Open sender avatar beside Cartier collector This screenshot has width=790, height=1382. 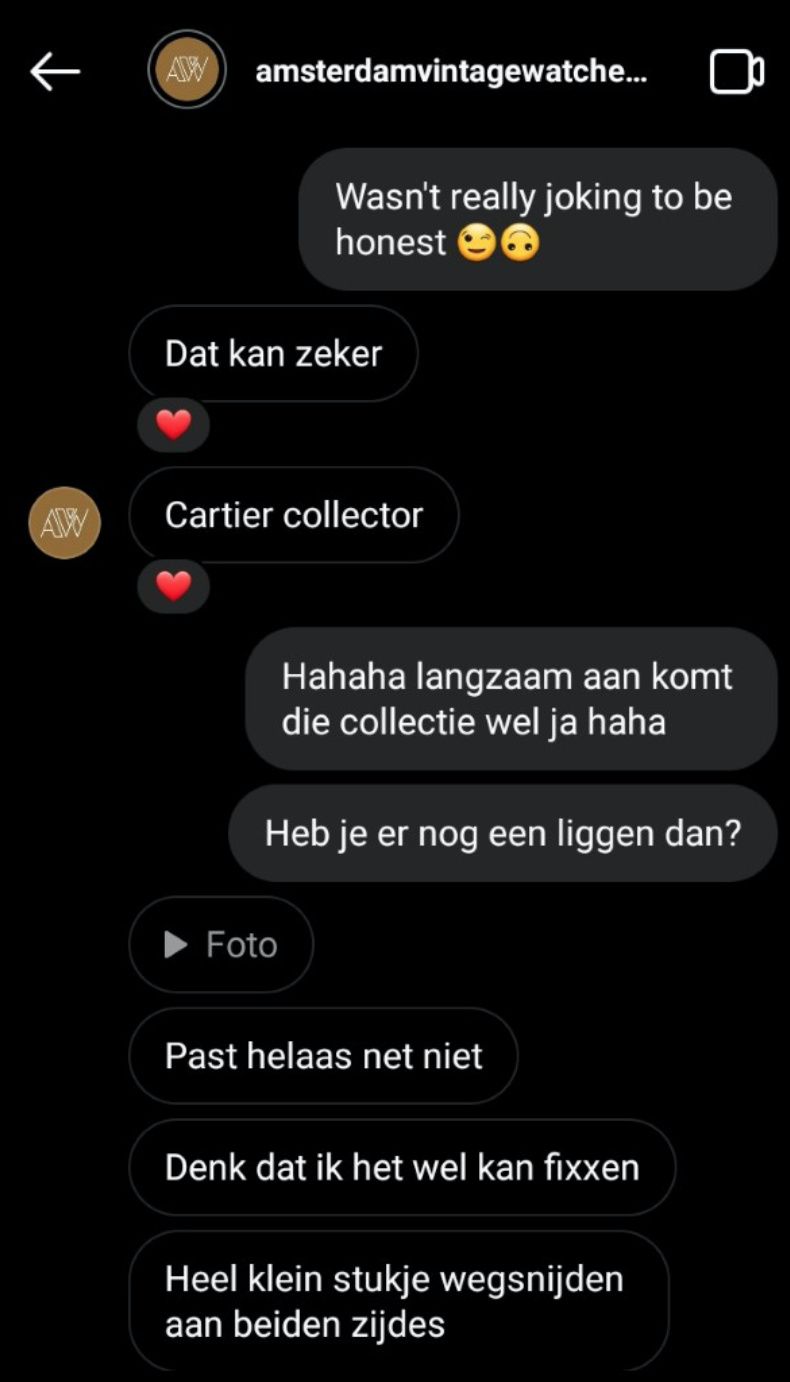coord(64,522)
